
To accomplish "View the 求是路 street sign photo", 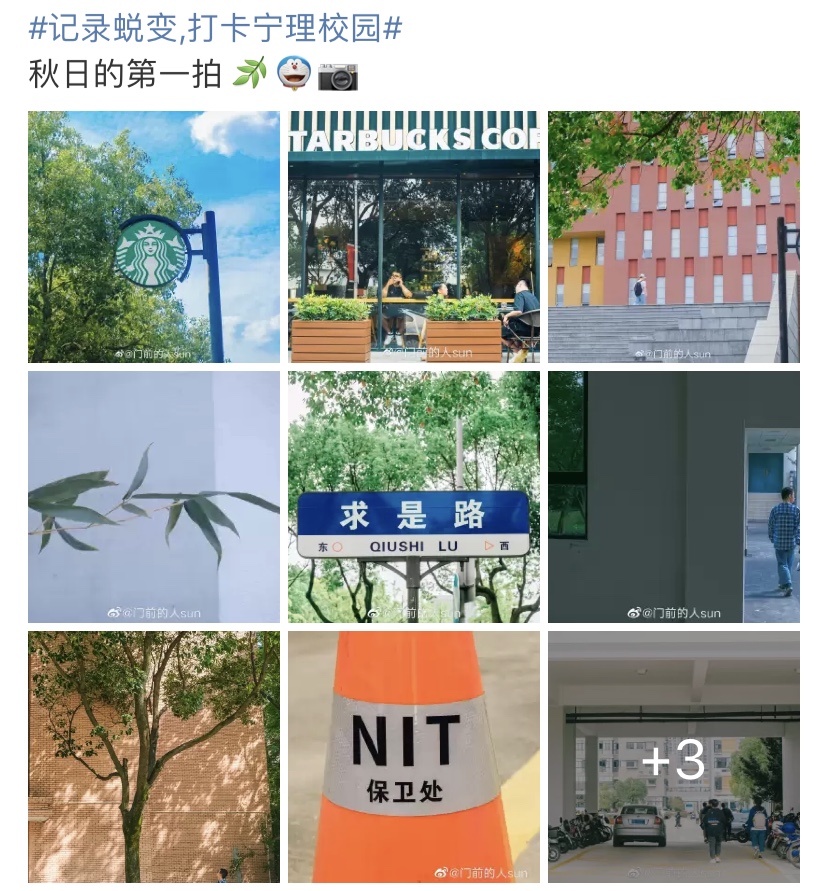I will pos(414,497).
